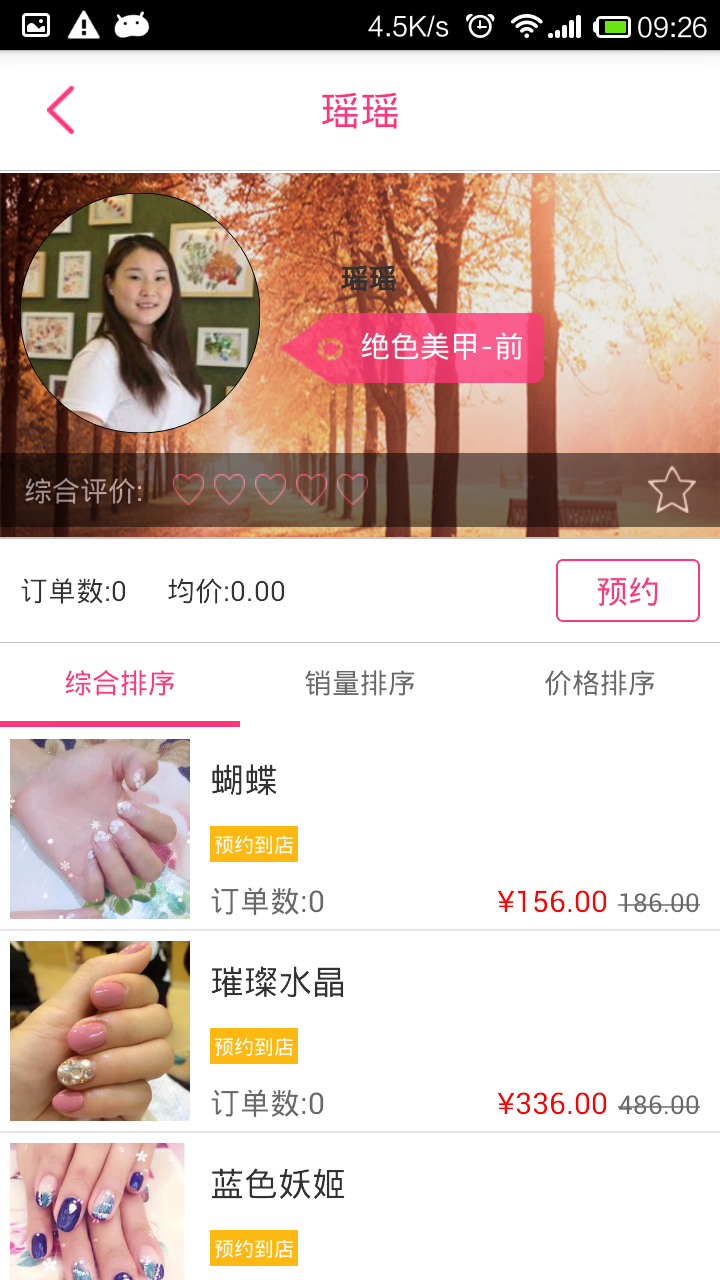This screenshot has width=720, height=1280.
Task: Tap the 预约 booking button
Action: [x=627, y=591]
